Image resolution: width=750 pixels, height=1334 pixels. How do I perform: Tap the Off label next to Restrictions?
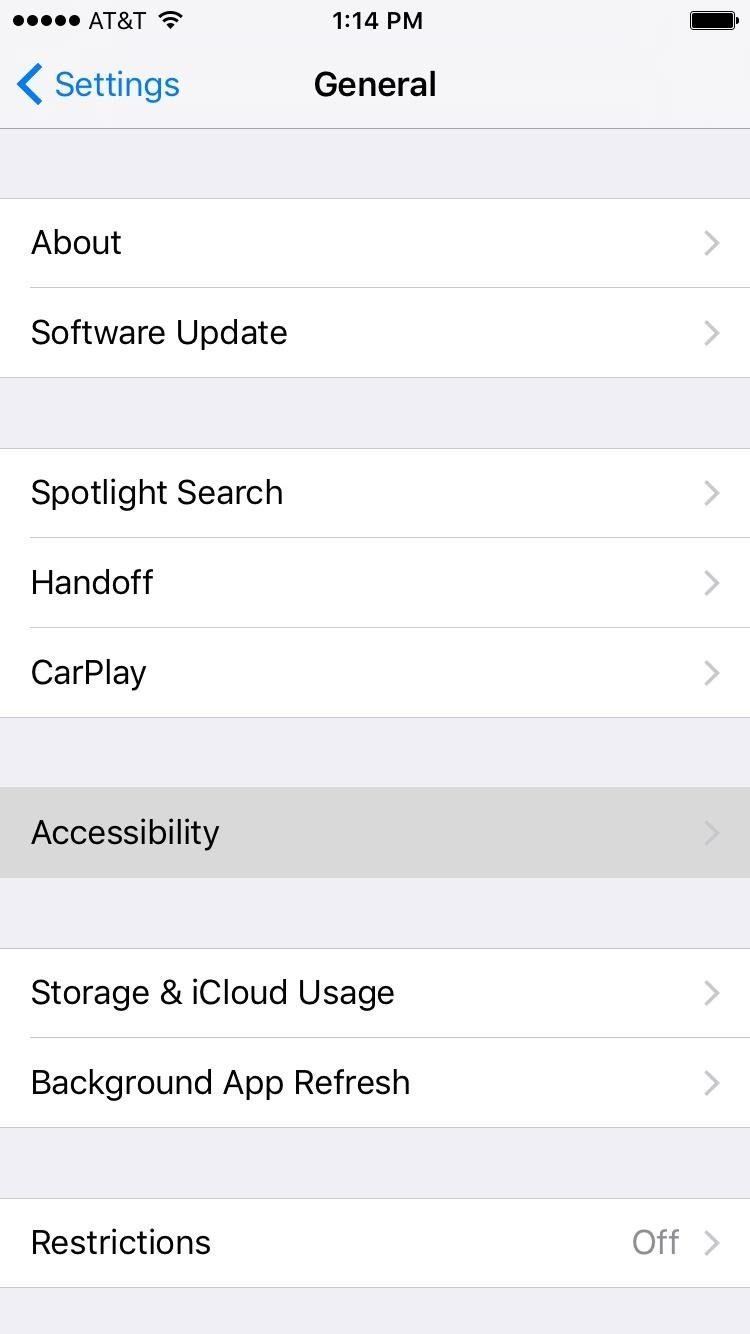[655, 1242]
